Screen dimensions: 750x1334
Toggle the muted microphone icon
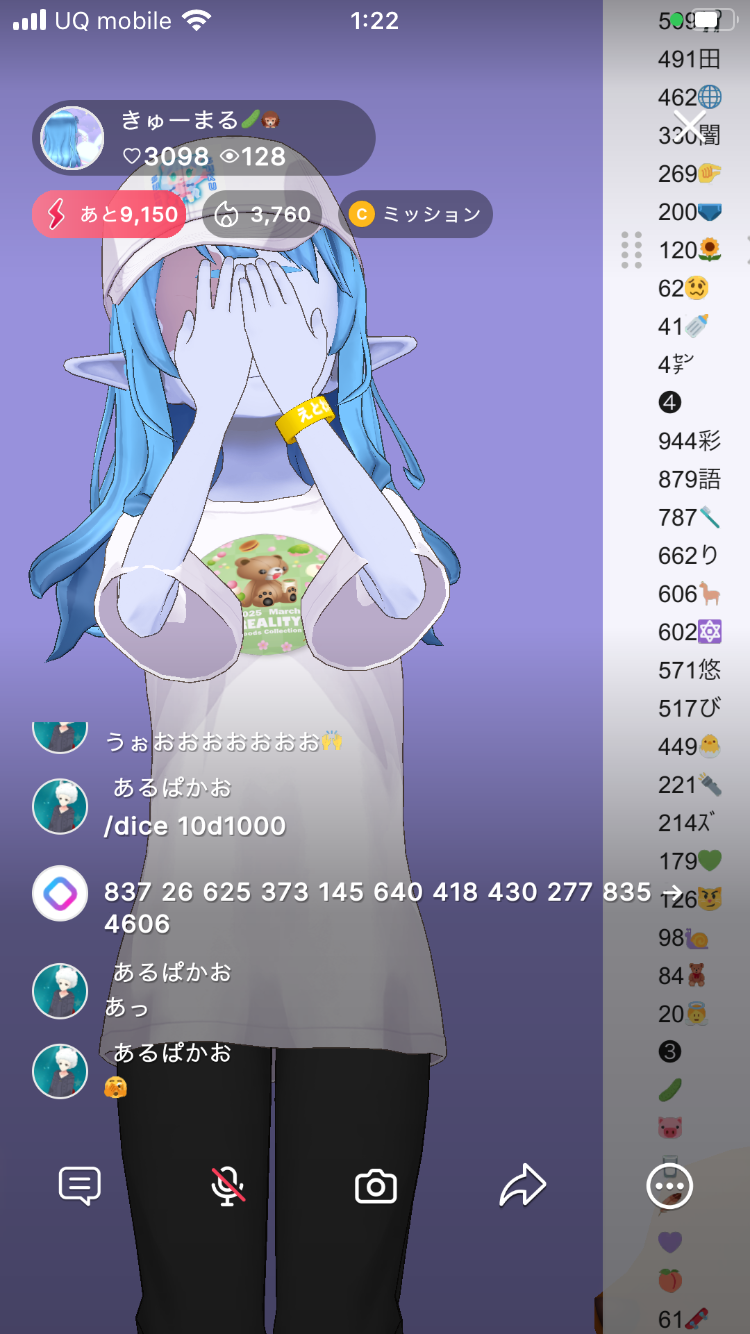click(228, 1186)
